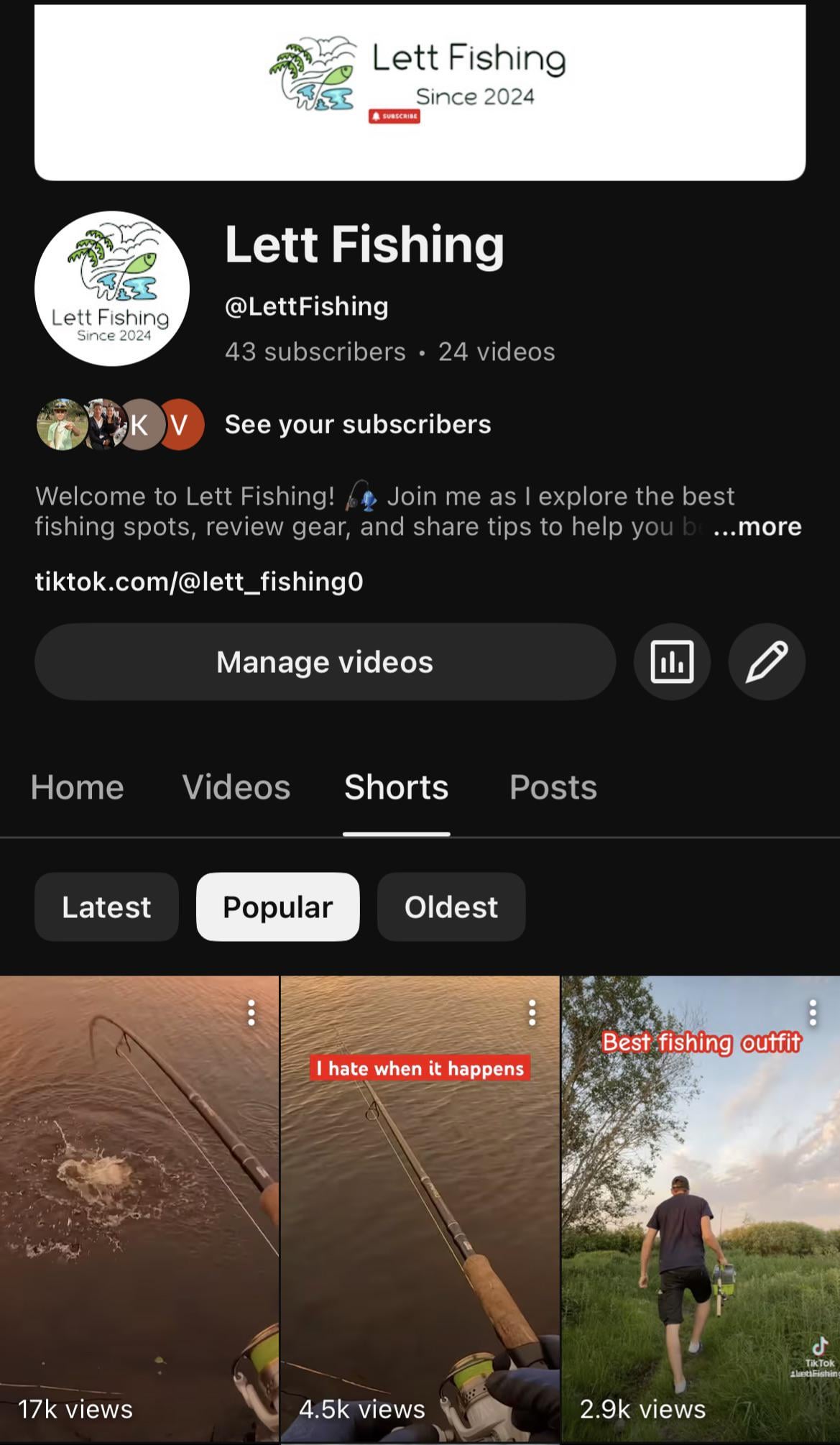The height and width of the screenshot is (1445, 840).
Task: Open channel analytics bar chart icon
Action: point(672,661)
